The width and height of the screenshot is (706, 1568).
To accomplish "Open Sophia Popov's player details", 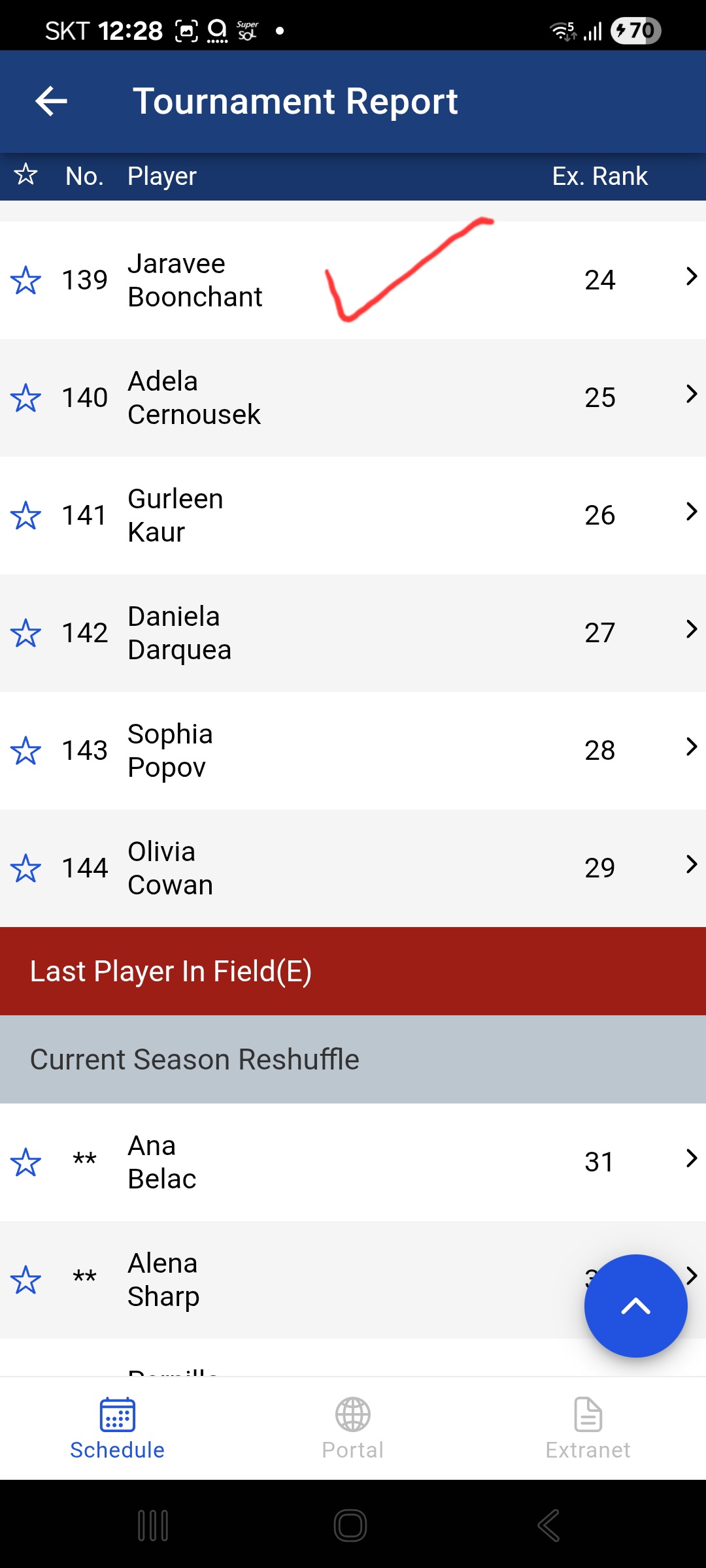I will pos(353,751).
